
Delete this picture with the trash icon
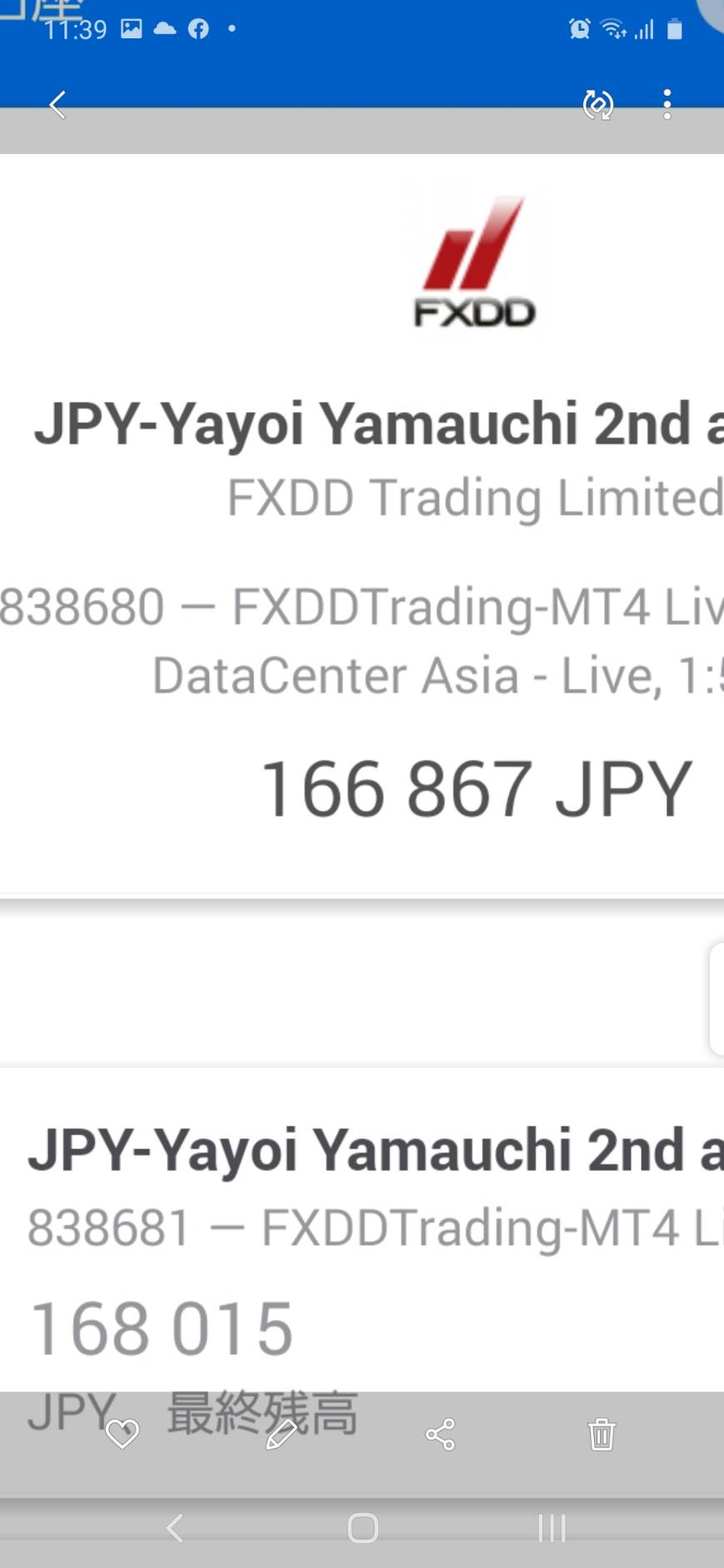[602, 1435]
